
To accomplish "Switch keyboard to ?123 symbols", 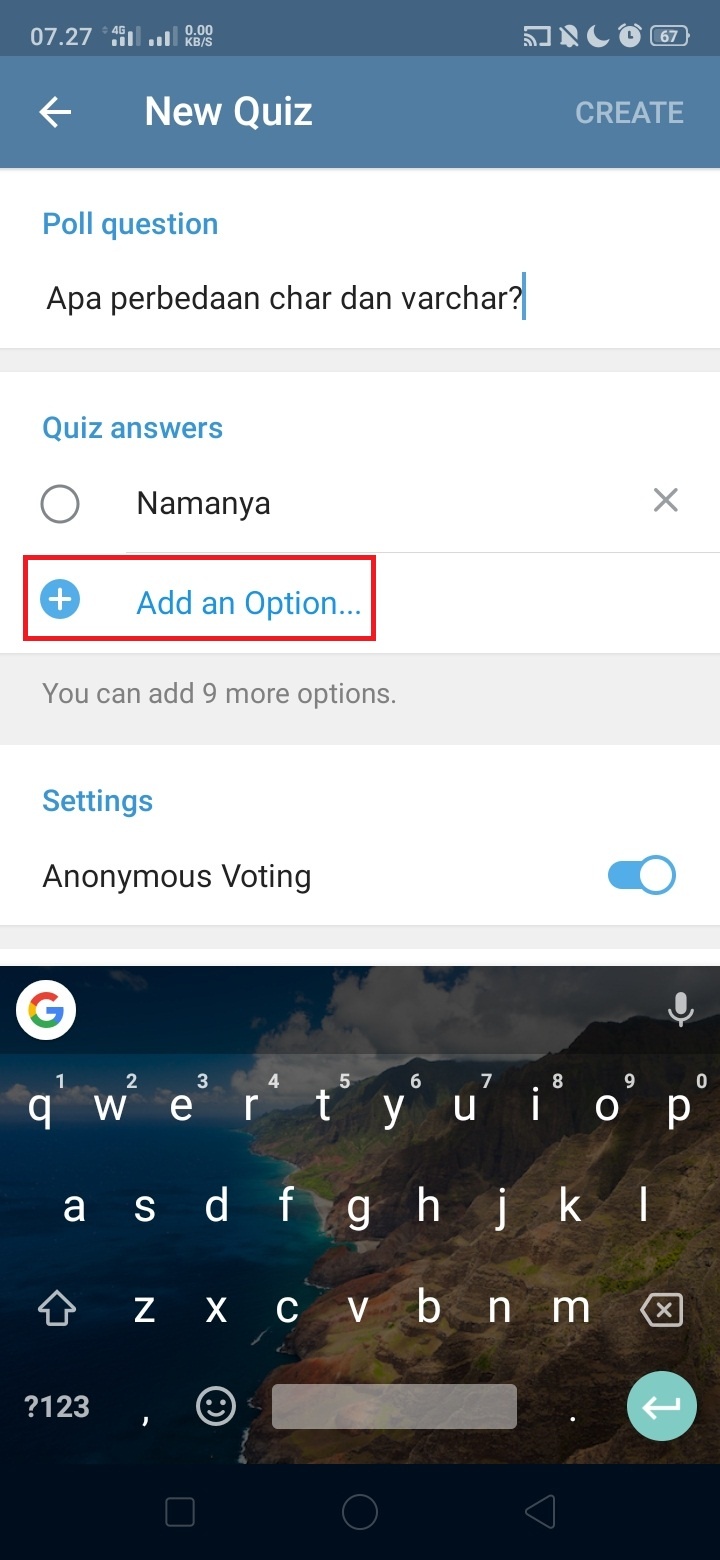I will pyautogui.click(x=57, y=1407).
